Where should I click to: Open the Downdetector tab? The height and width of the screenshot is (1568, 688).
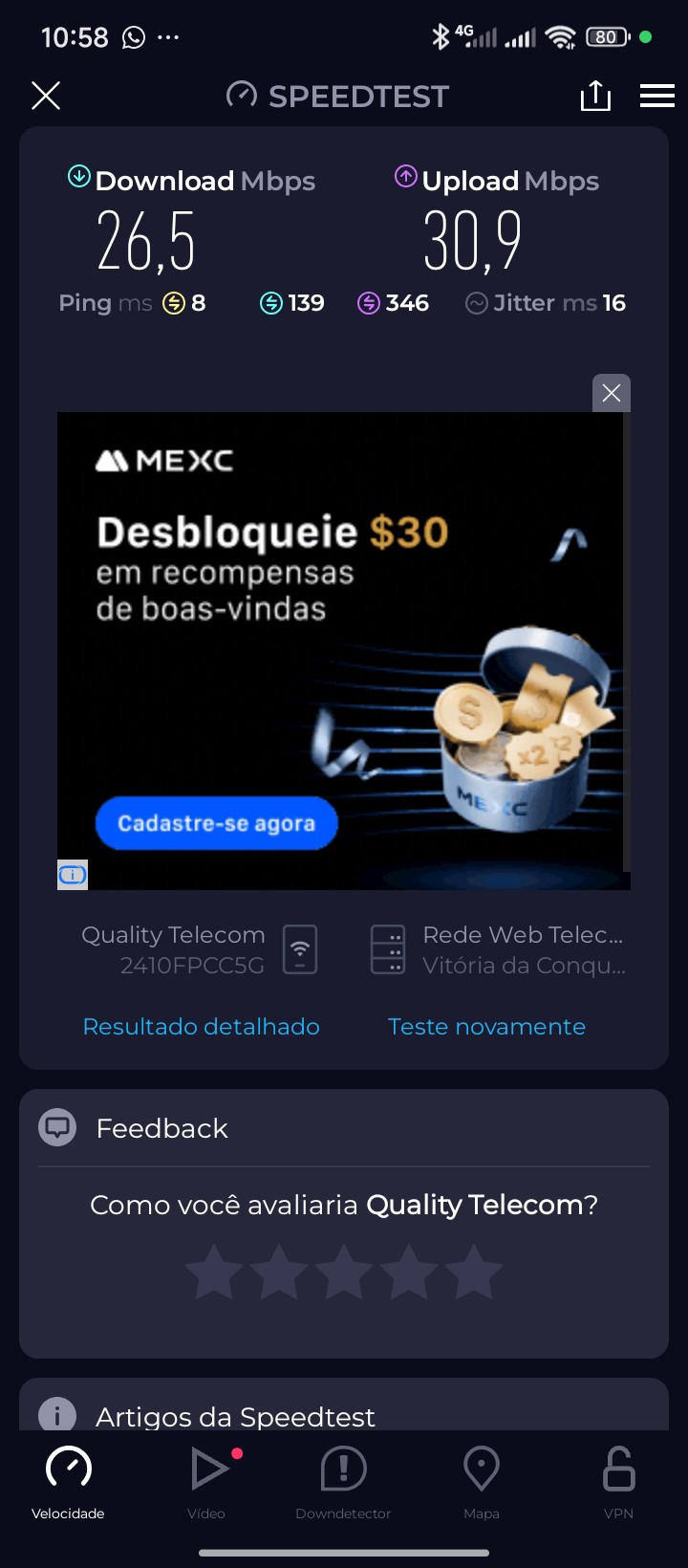343,1480
